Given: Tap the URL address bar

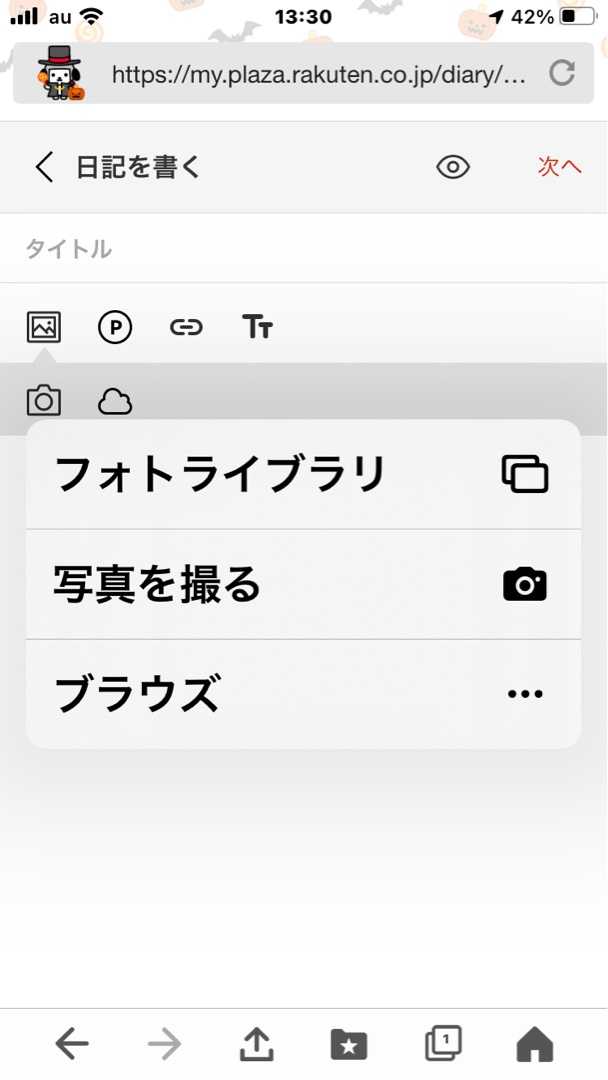Looking at the screenshot, I should (x=318, y=74).
